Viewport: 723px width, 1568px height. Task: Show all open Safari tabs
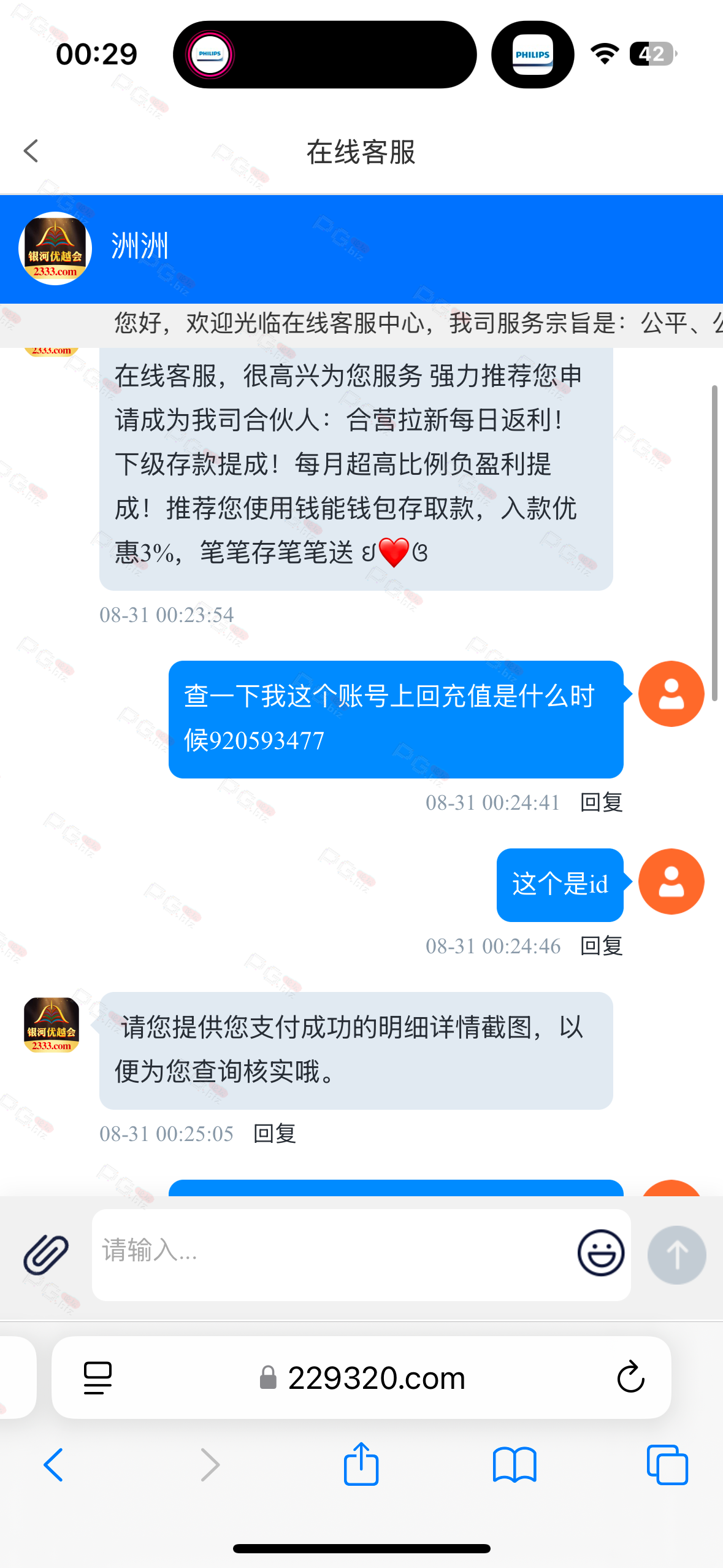point(667,1465)
